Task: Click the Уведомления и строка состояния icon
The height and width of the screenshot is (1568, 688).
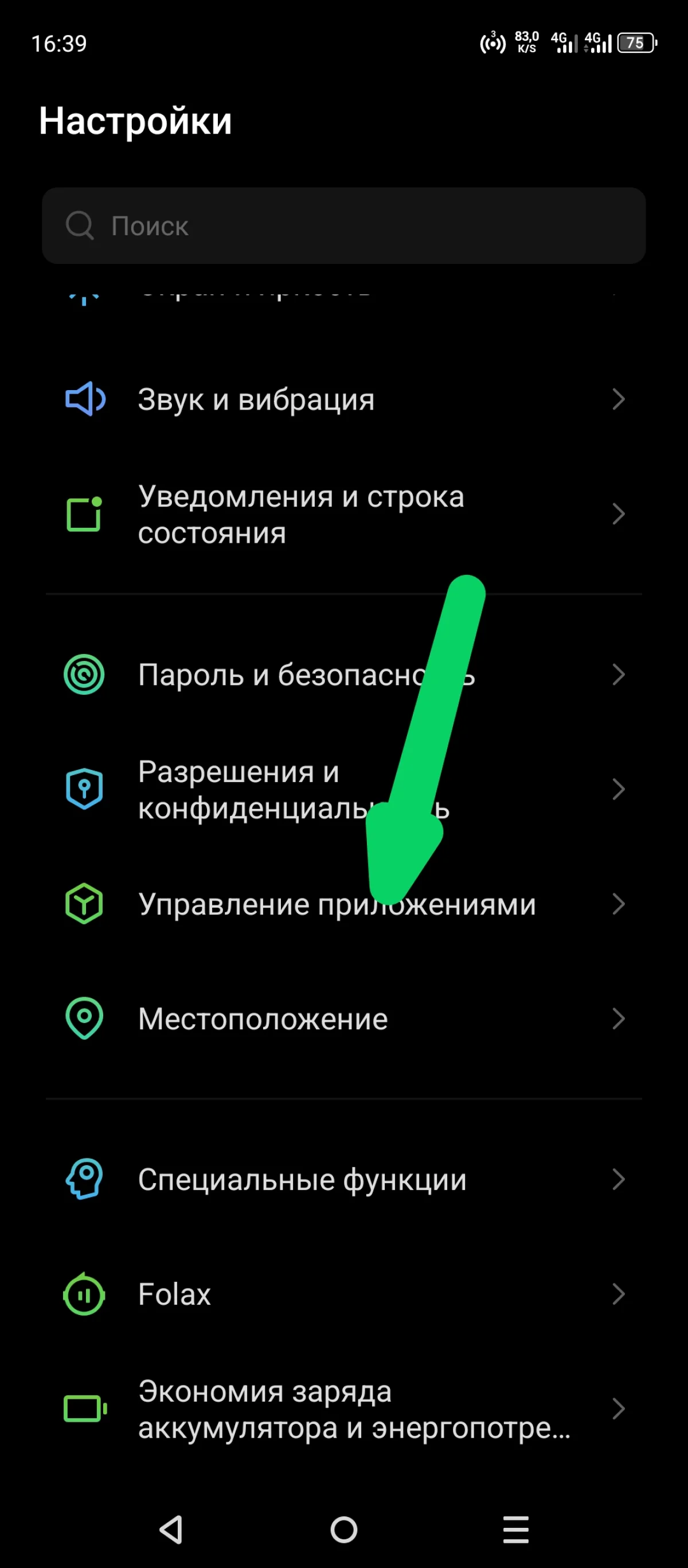Action: pos(84,515)
